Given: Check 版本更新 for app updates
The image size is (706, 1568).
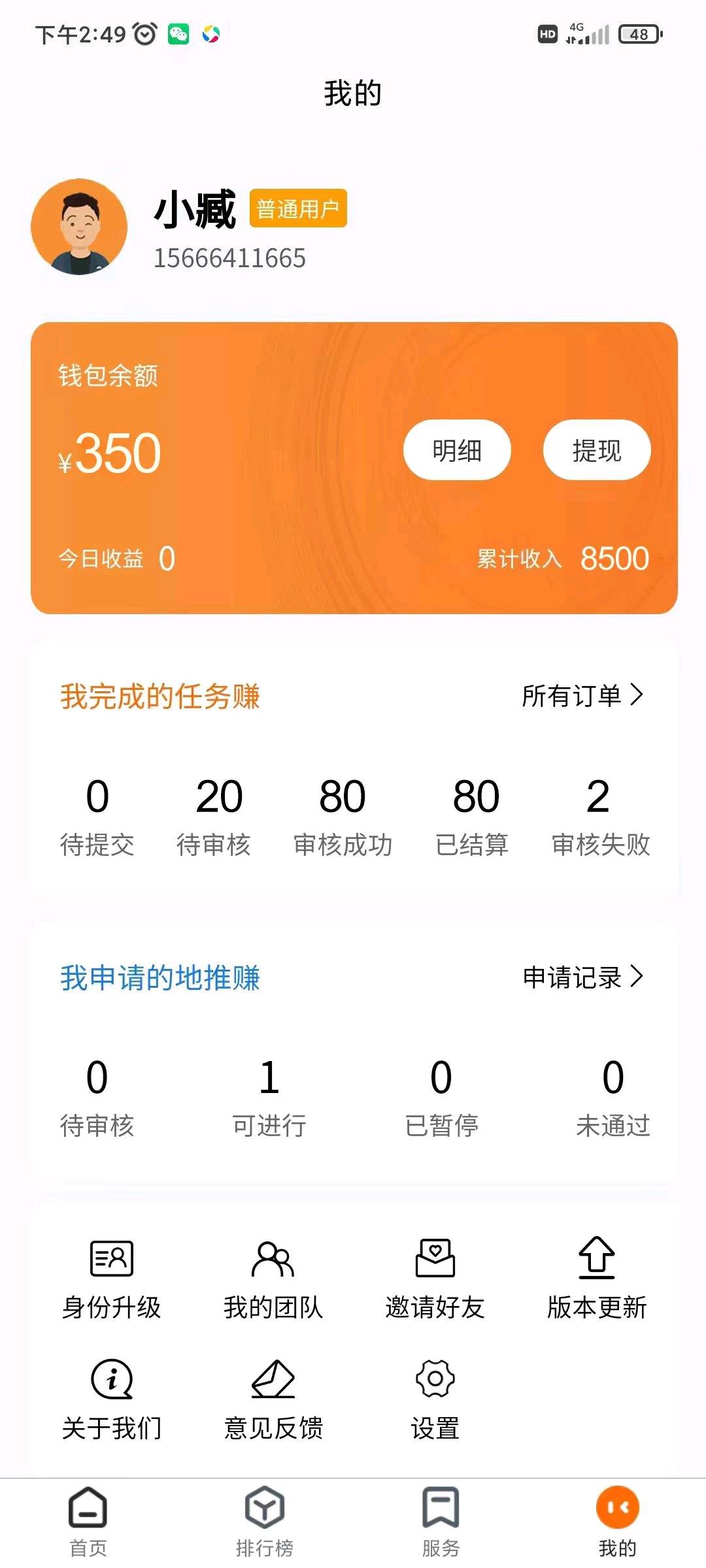Looking at the screenshot, I should click(596, 1277).
